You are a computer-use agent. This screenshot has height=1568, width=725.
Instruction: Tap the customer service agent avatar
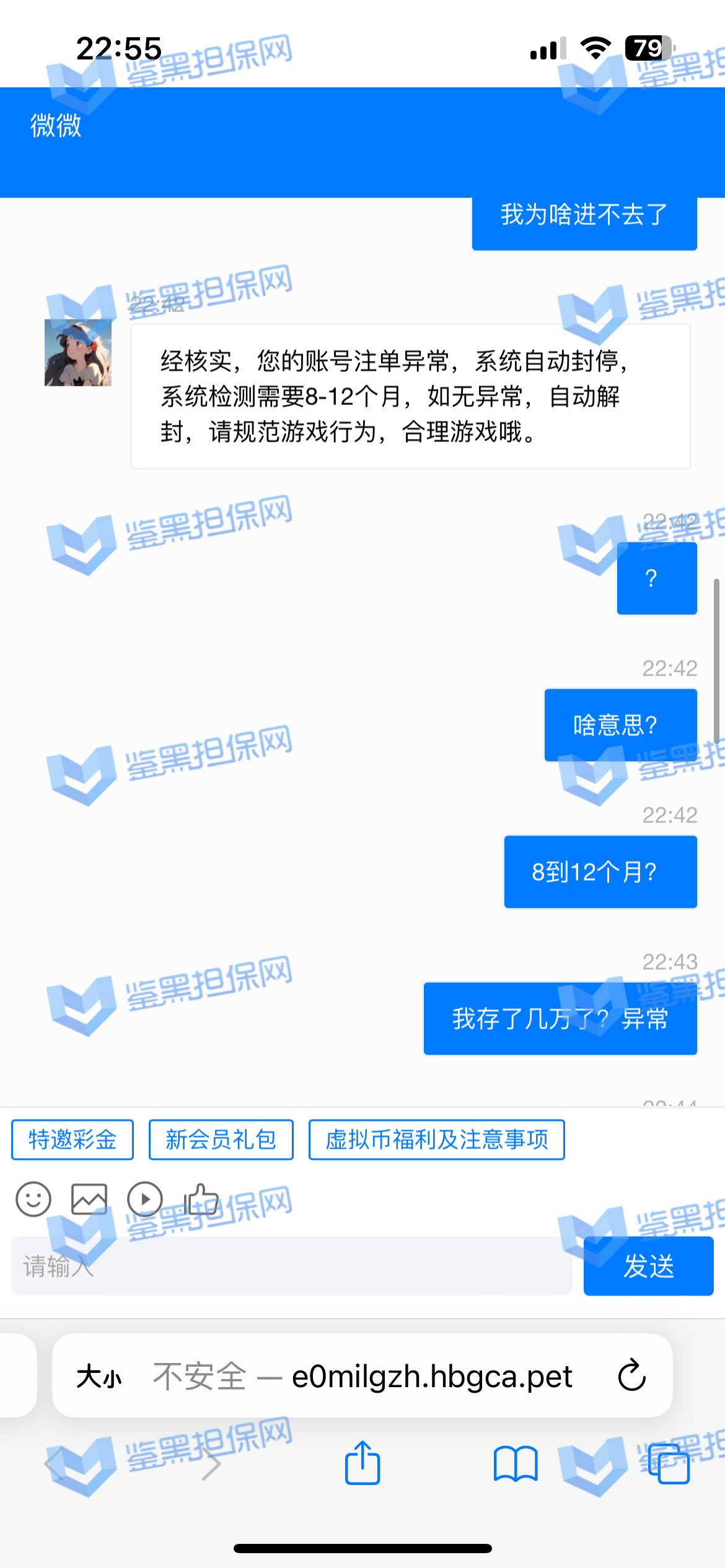pyautogui.click(x=78, y=352)
